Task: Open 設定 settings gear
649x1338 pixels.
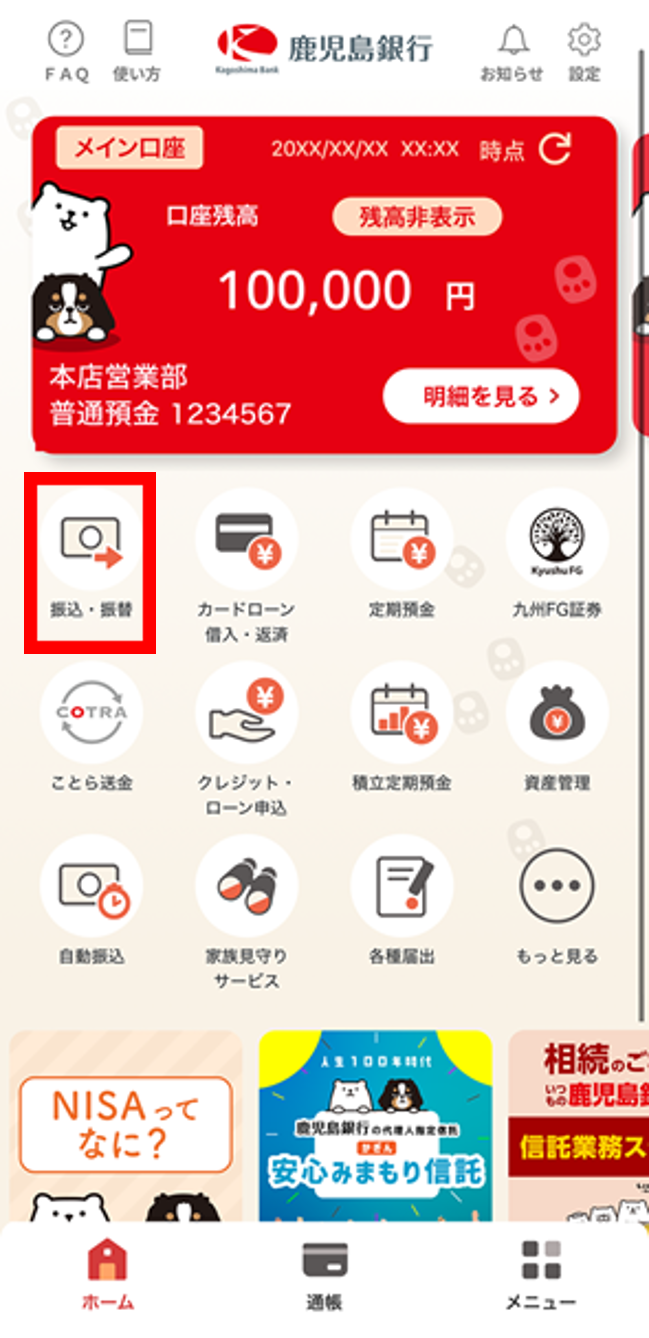Action: pyautogui.click(x=584, y=53)
